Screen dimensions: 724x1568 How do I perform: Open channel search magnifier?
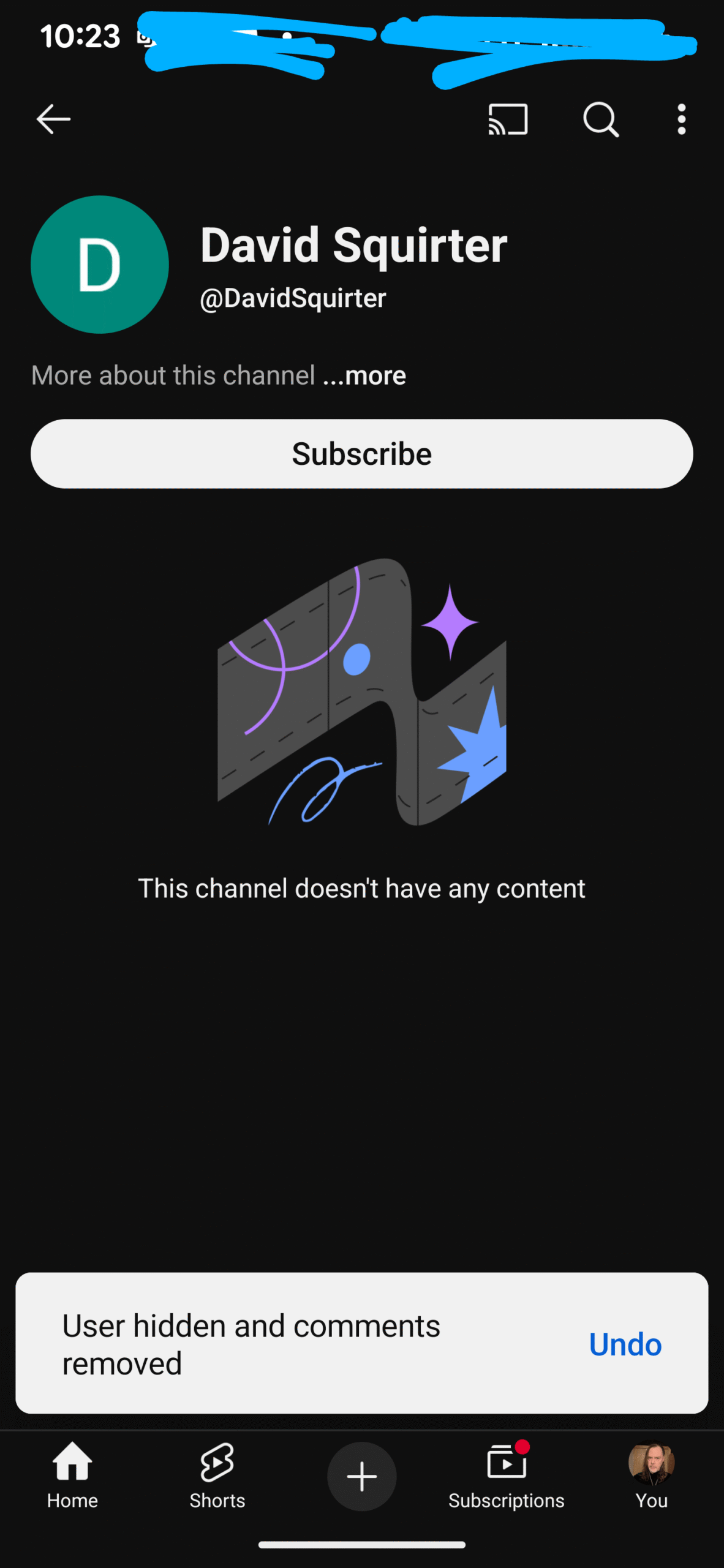point(600,119)
